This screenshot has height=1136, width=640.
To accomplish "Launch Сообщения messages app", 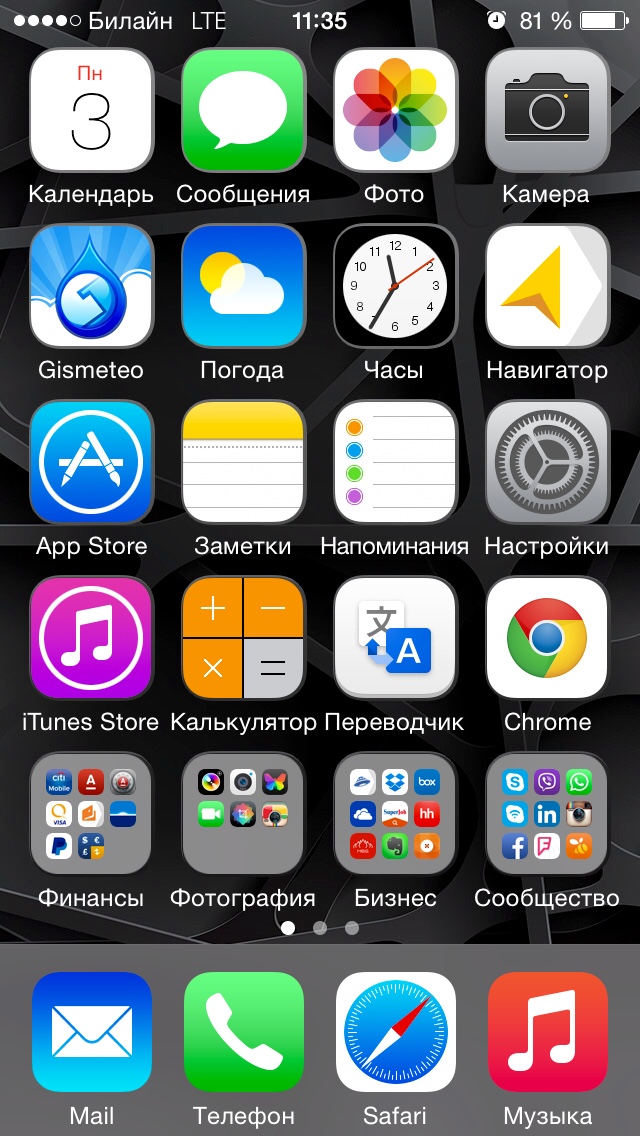I will [x=243, y=110].
